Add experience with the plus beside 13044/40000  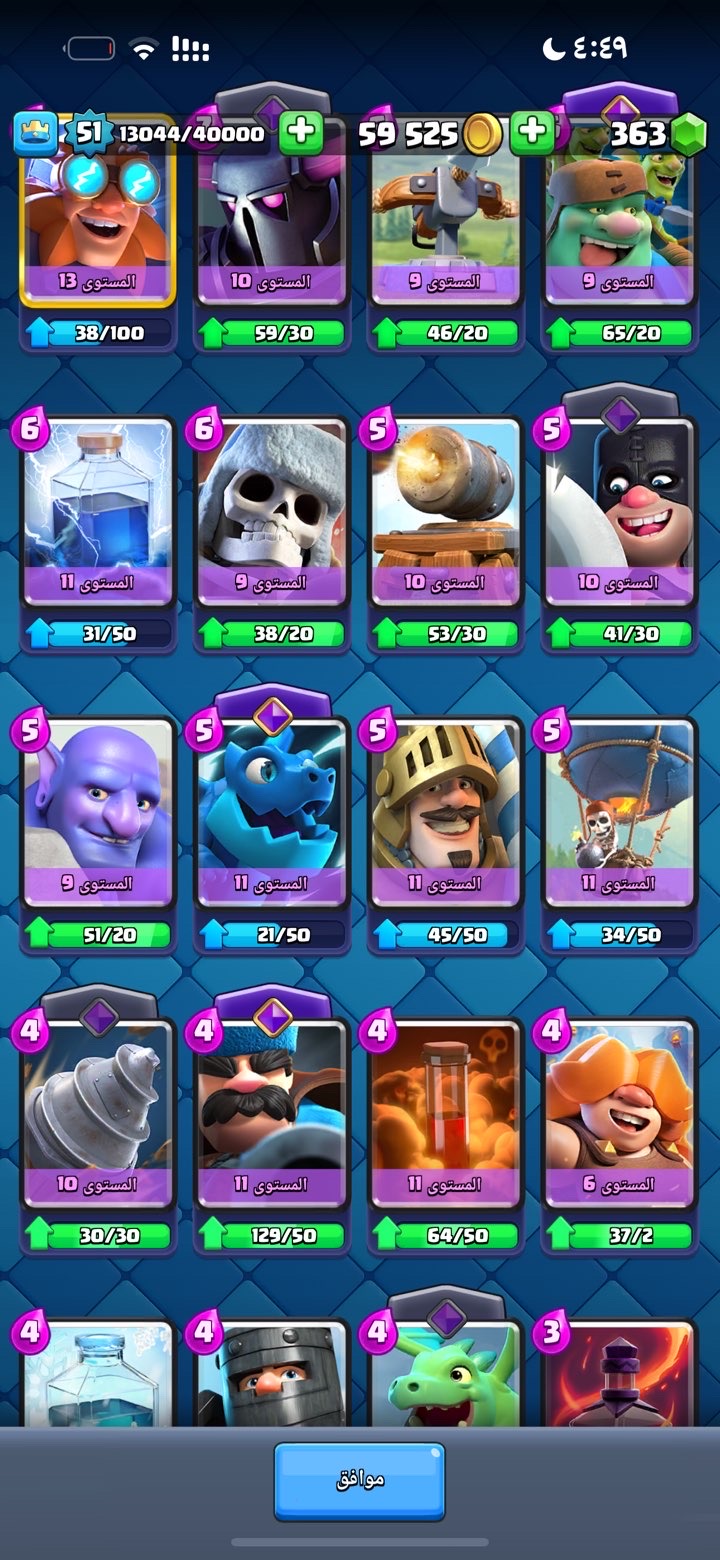pyautogui.click(x=300, y=133)
